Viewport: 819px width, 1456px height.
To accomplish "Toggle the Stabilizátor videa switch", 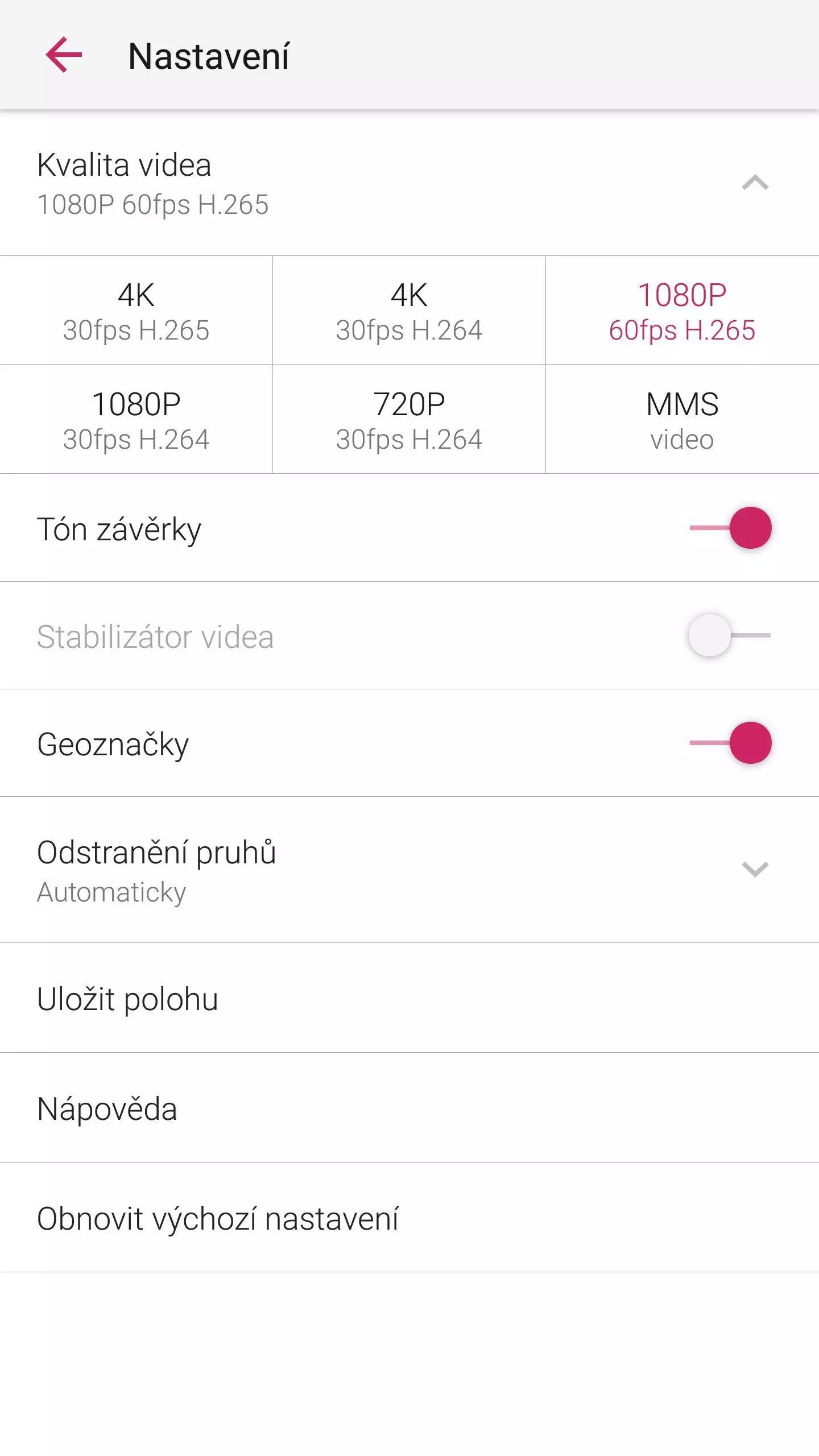I will coord(729,635).
